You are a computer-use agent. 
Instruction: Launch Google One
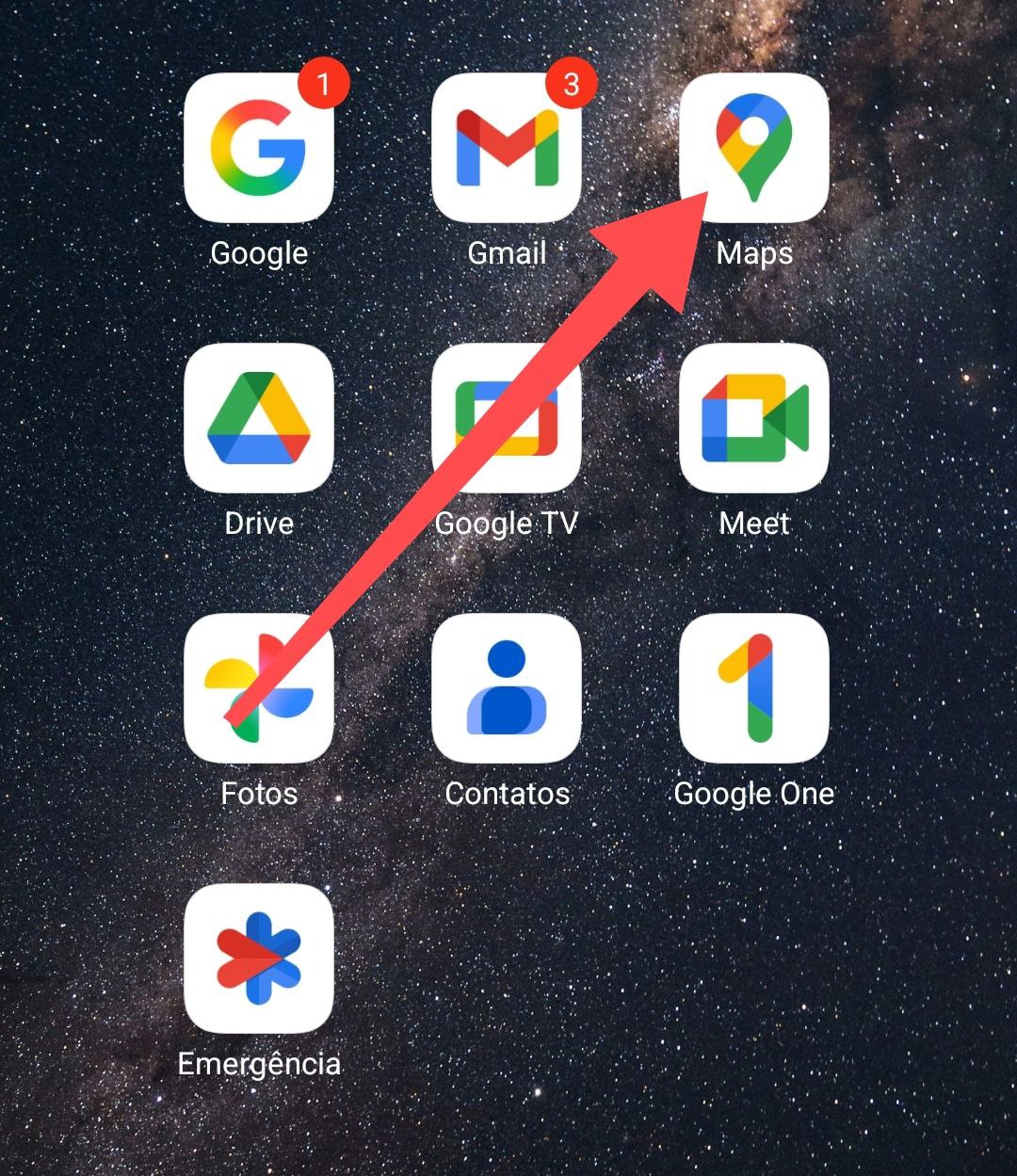click(x=753, y=690)
